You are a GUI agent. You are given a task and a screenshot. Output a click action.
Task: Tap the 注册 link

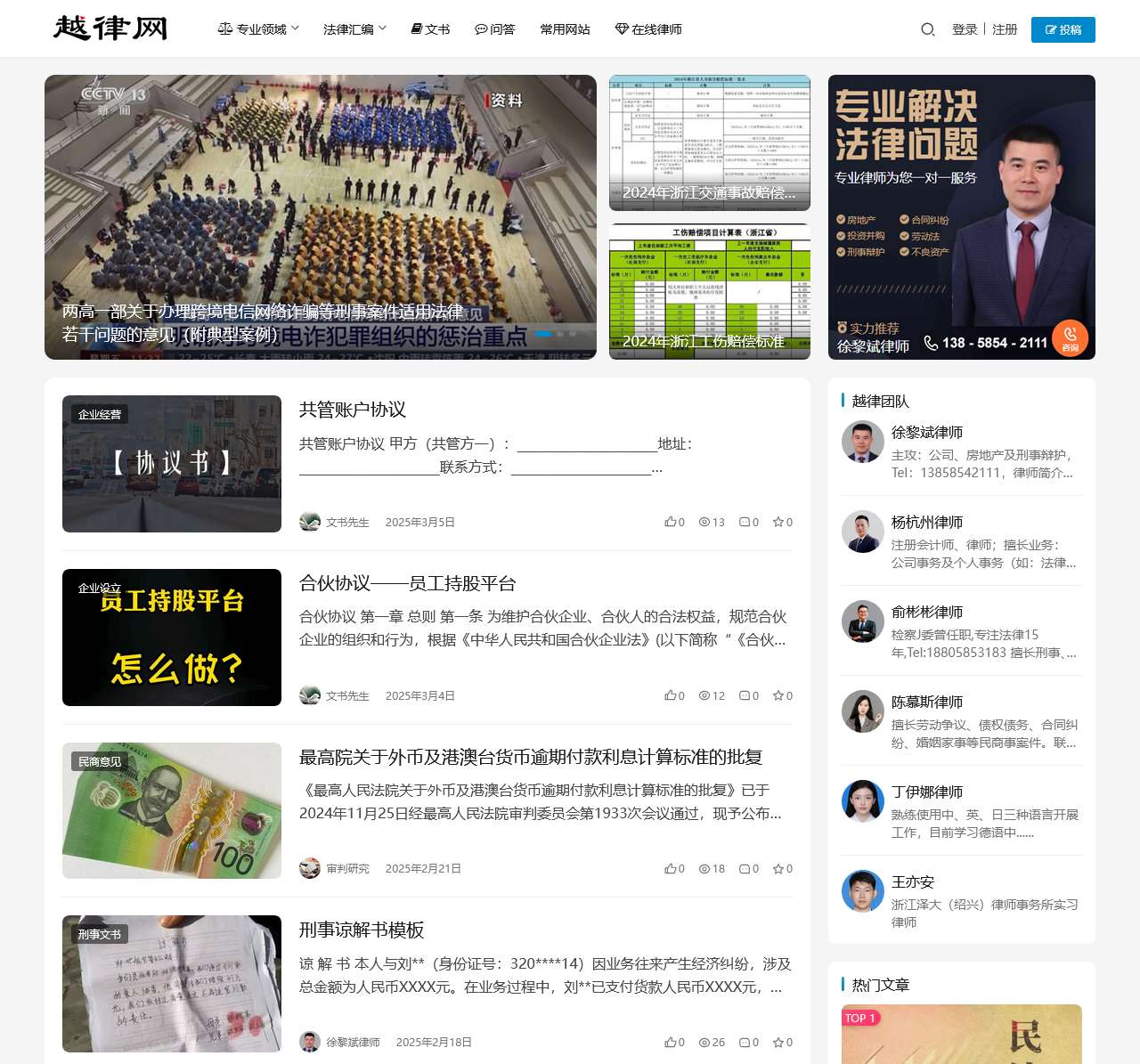pyautogui.click(x=1005, y=29)
